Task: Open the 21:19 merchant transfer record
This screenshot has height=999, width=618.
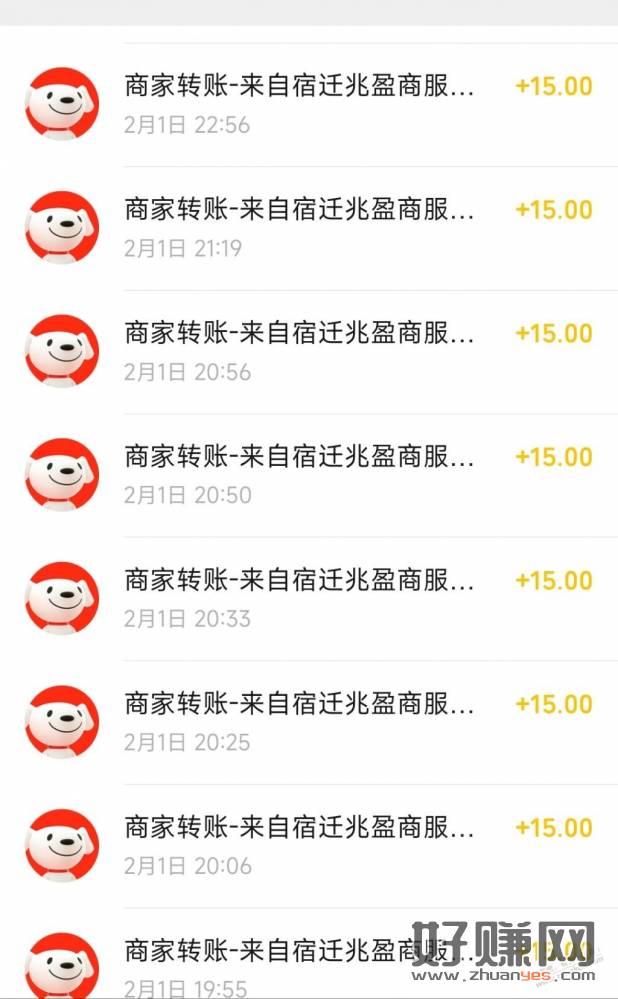Action: click(x=309, y=228)
